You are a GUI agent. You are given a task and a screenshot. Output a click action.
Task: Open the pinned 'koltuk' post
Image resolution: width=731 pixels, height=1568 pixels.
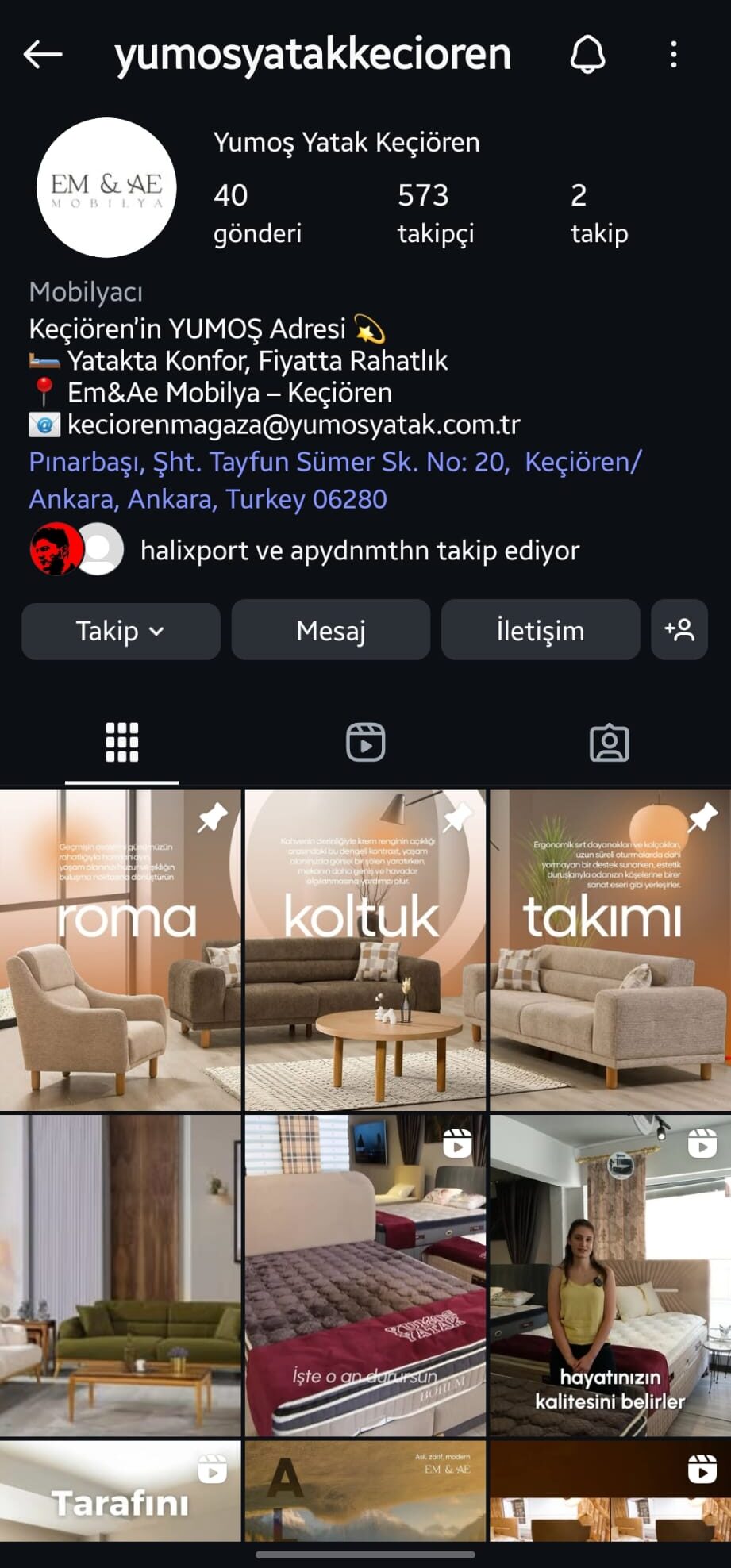(x=365, y=949)
